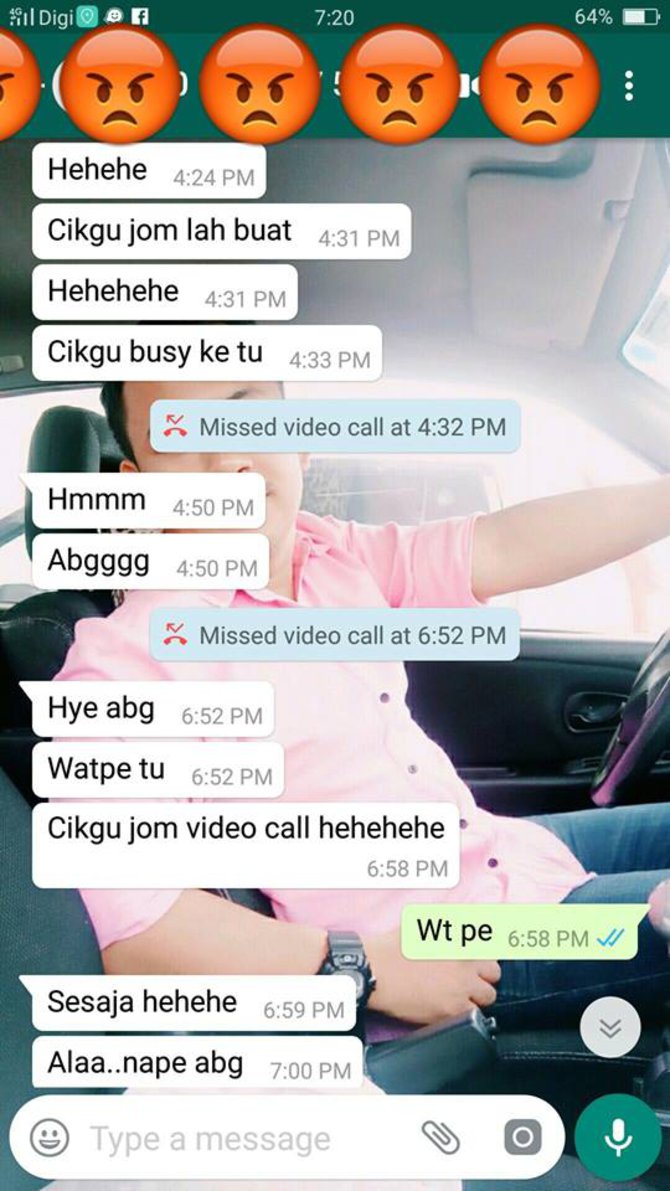Open the overflow menu

(x=628, y=86)
